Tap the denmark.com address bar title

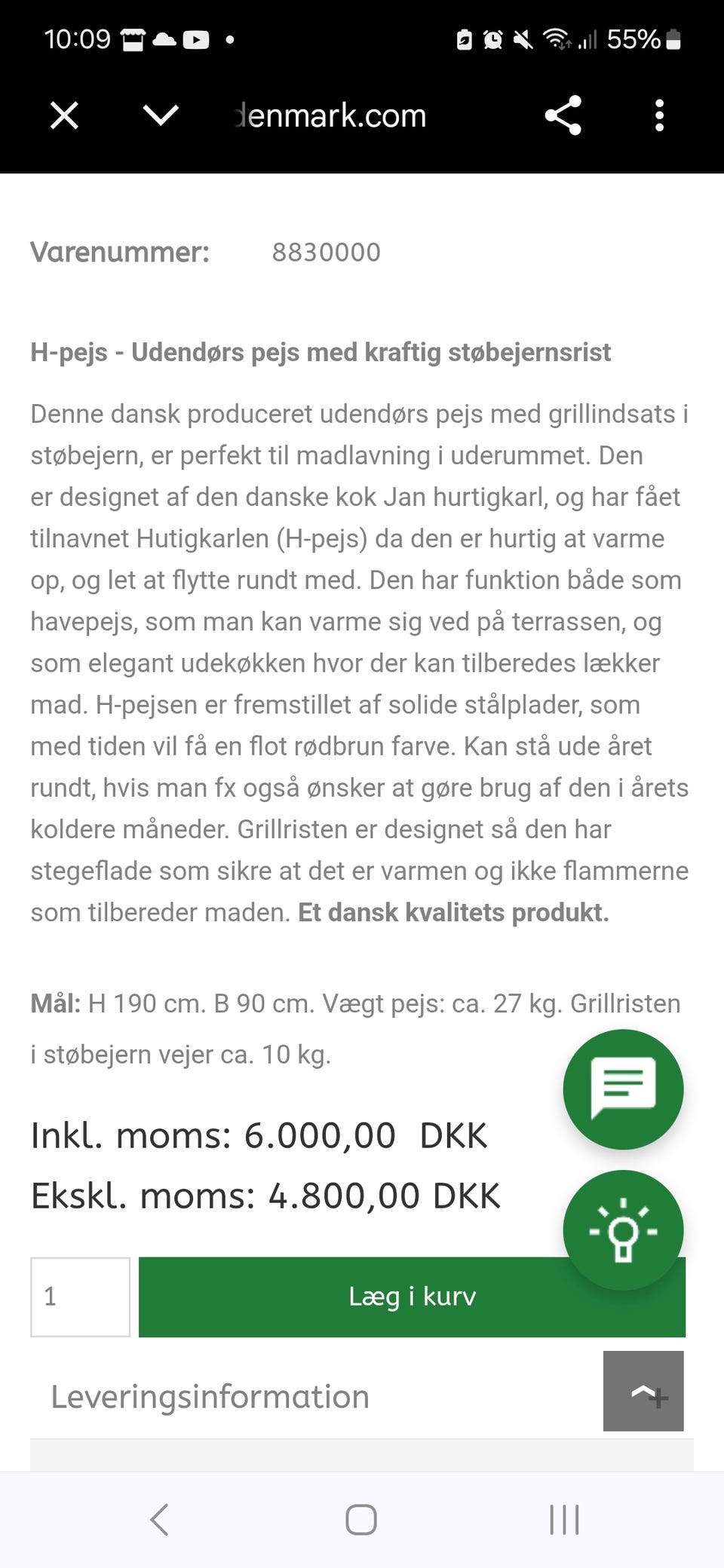(330, 115)
